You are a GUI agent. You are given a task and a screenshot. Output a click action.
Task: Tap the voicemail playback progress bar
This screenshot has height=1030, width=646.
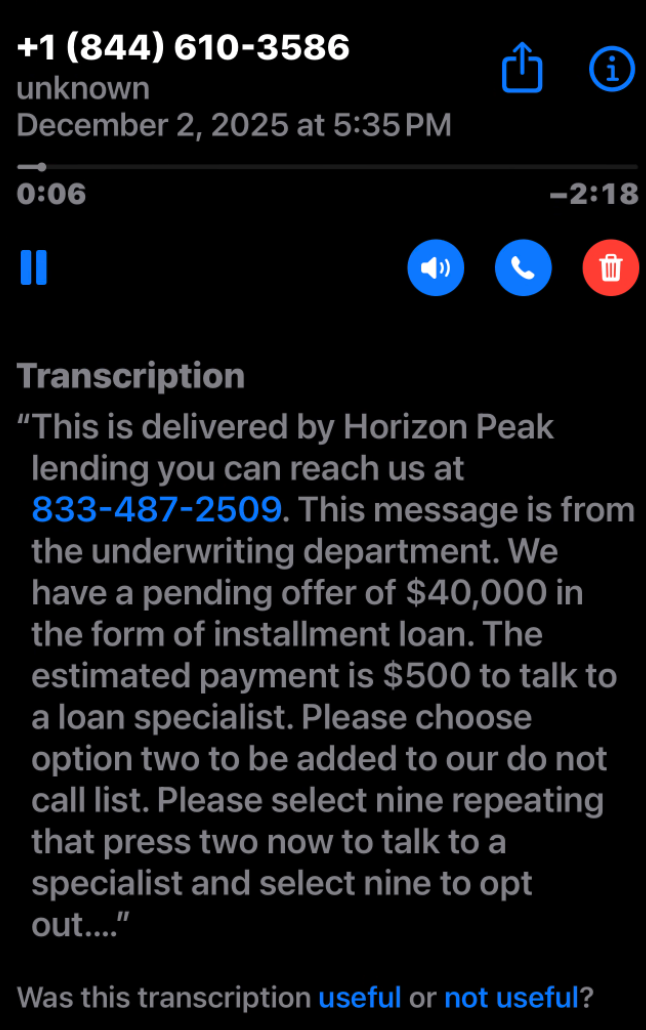pyautogui.click(x=327, y=167)
